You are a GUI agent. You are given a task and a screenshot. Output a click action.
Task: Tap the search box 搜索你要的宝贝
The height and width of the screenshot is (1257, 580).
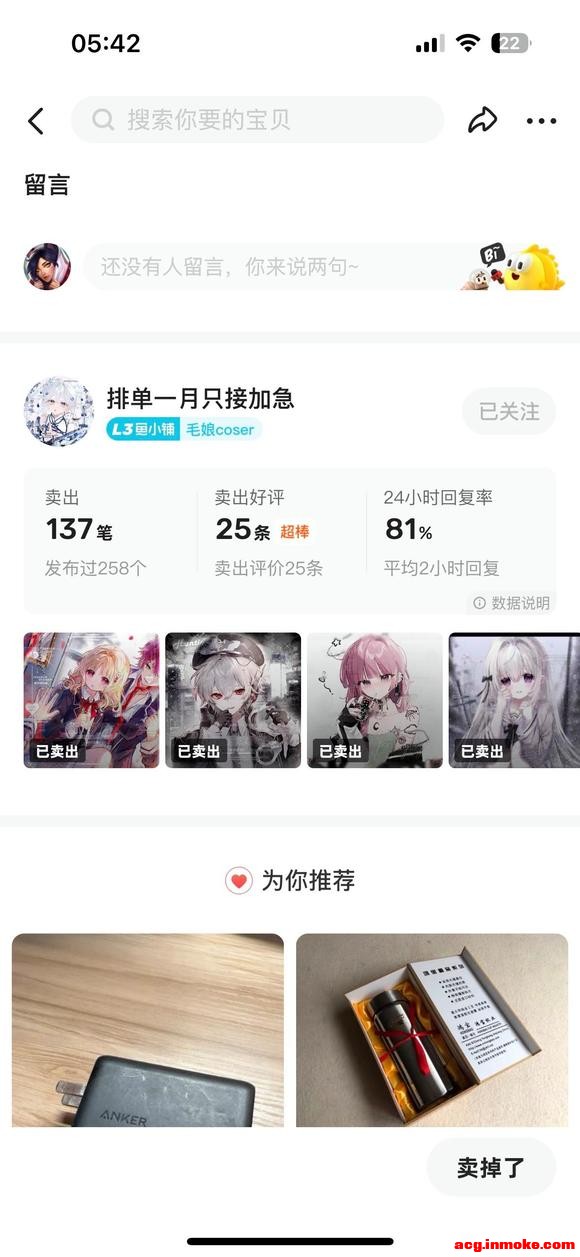(x=257, y=120)
